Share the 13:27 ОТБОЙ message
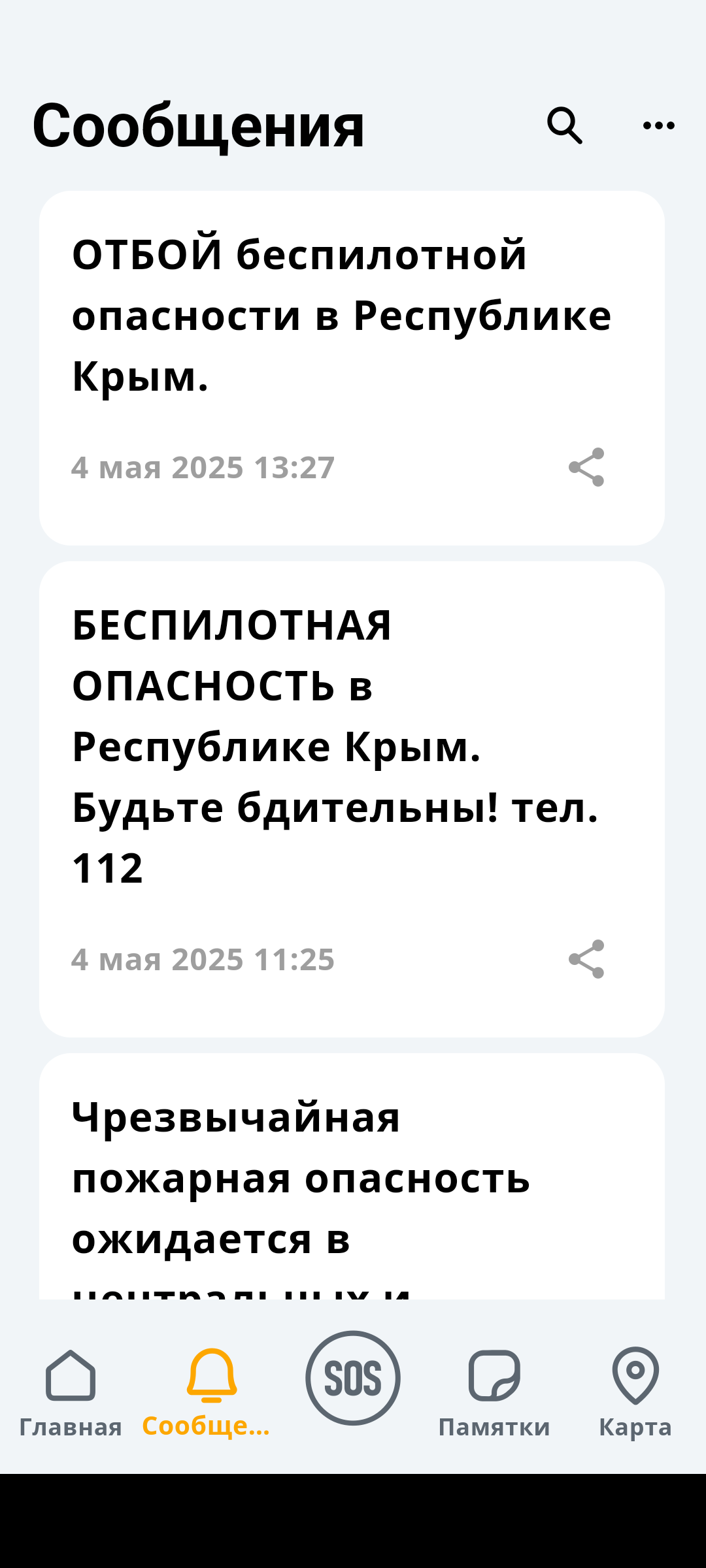This screenshot has height=1568, width=706. (x=586, y=467)
